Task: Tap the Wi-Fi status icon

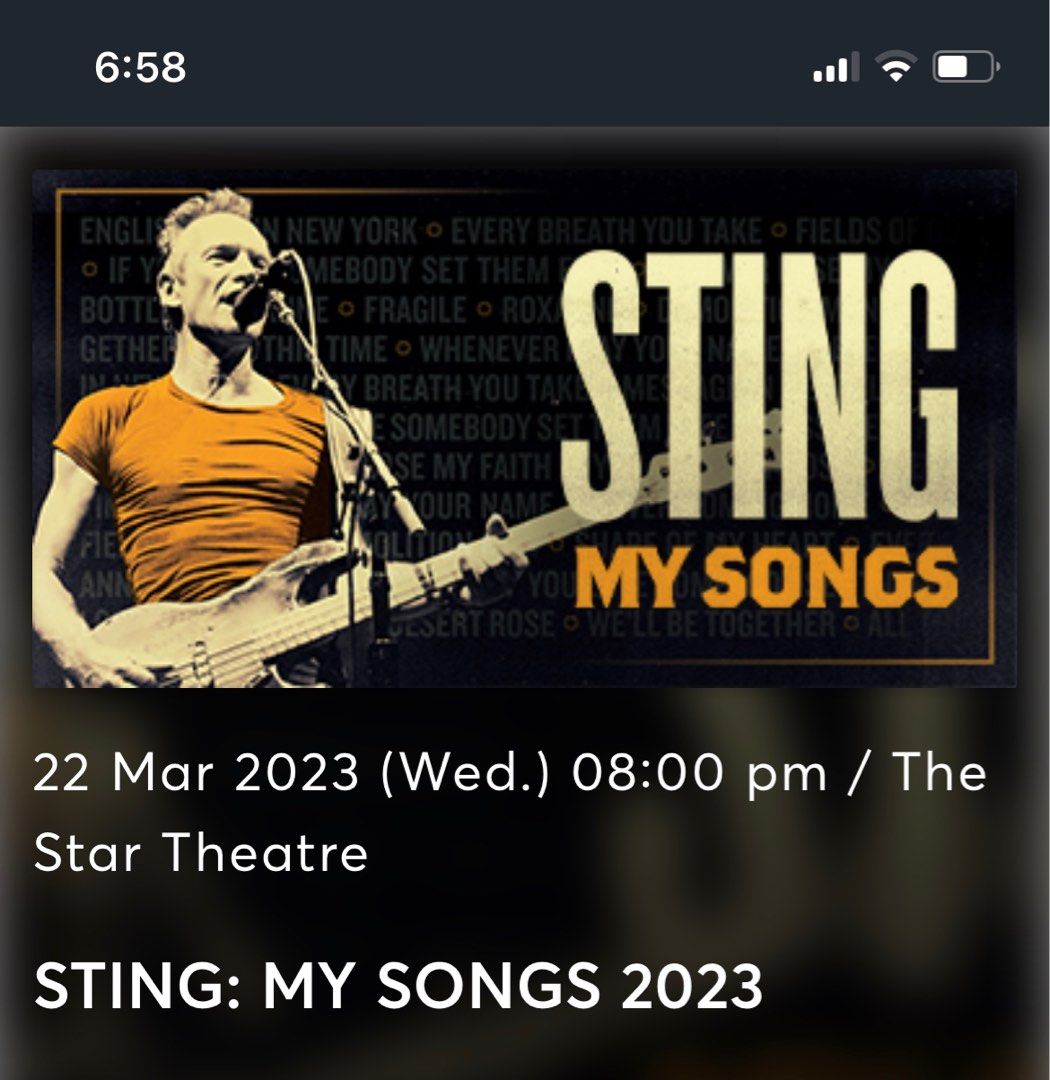Action: (895, 66)
